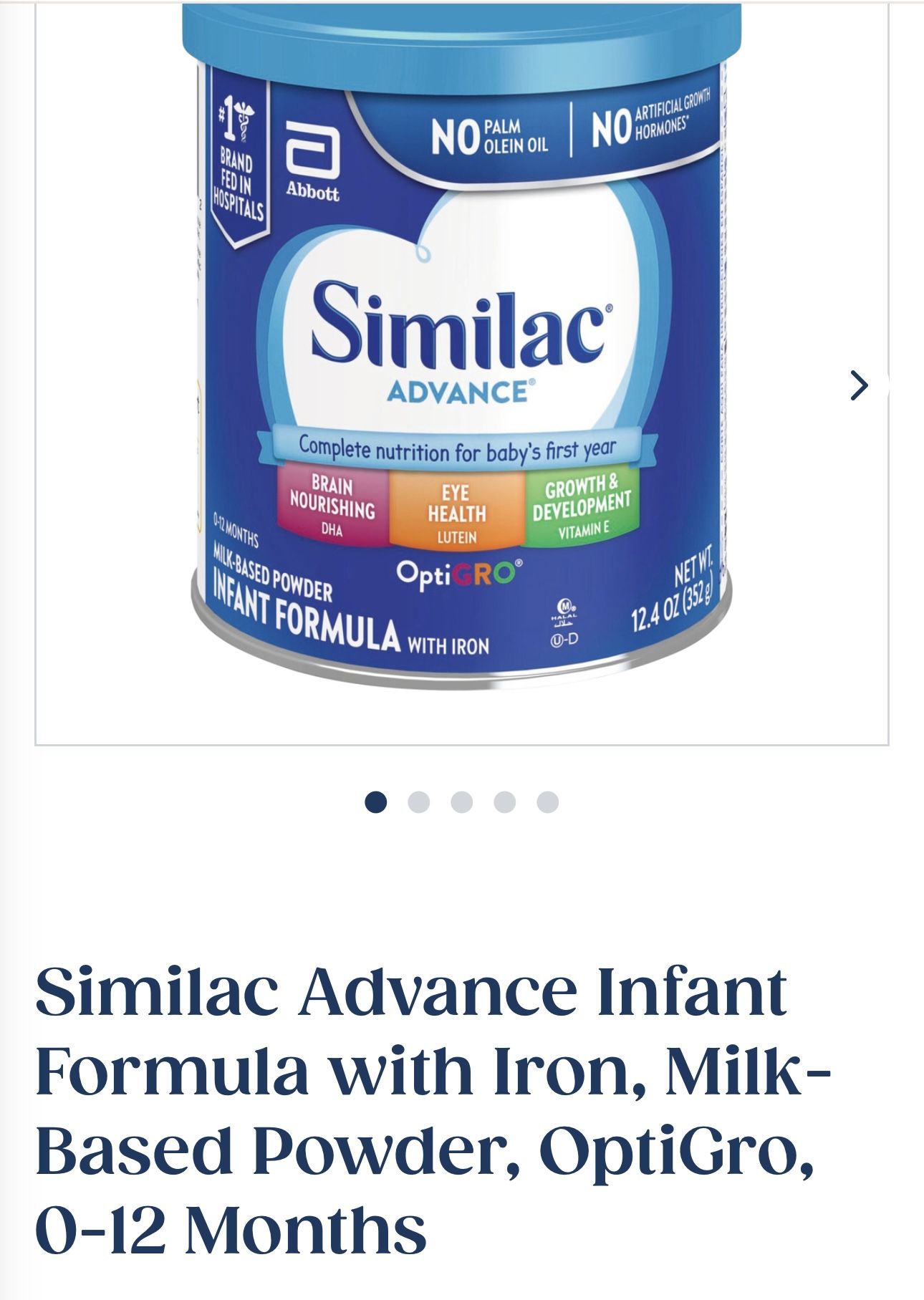Select the third image indicator dot

(461, 802)
